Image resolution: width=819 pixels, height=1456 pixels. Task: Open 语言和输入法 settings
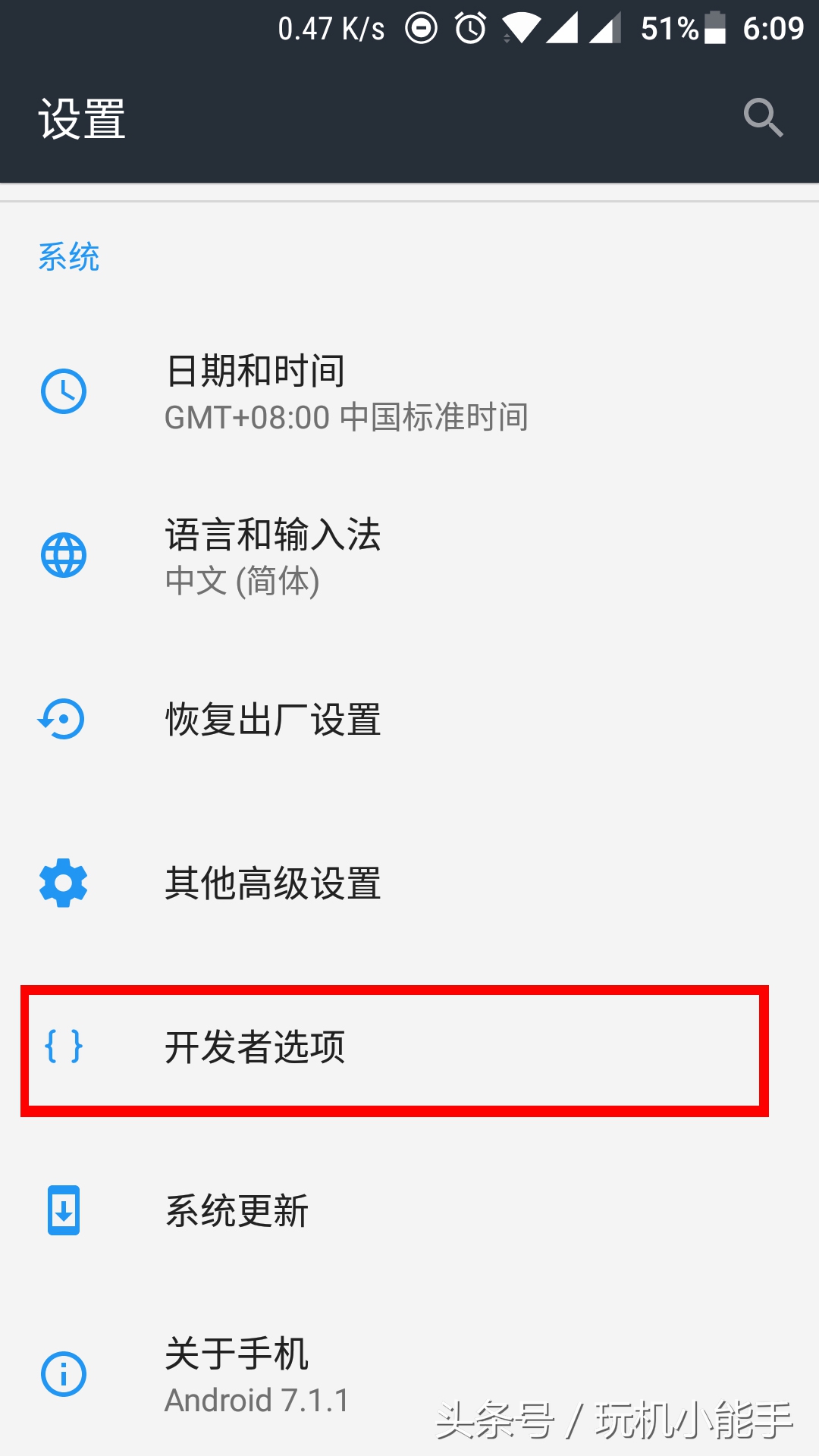pyautogui.click(x=273, y=556)
